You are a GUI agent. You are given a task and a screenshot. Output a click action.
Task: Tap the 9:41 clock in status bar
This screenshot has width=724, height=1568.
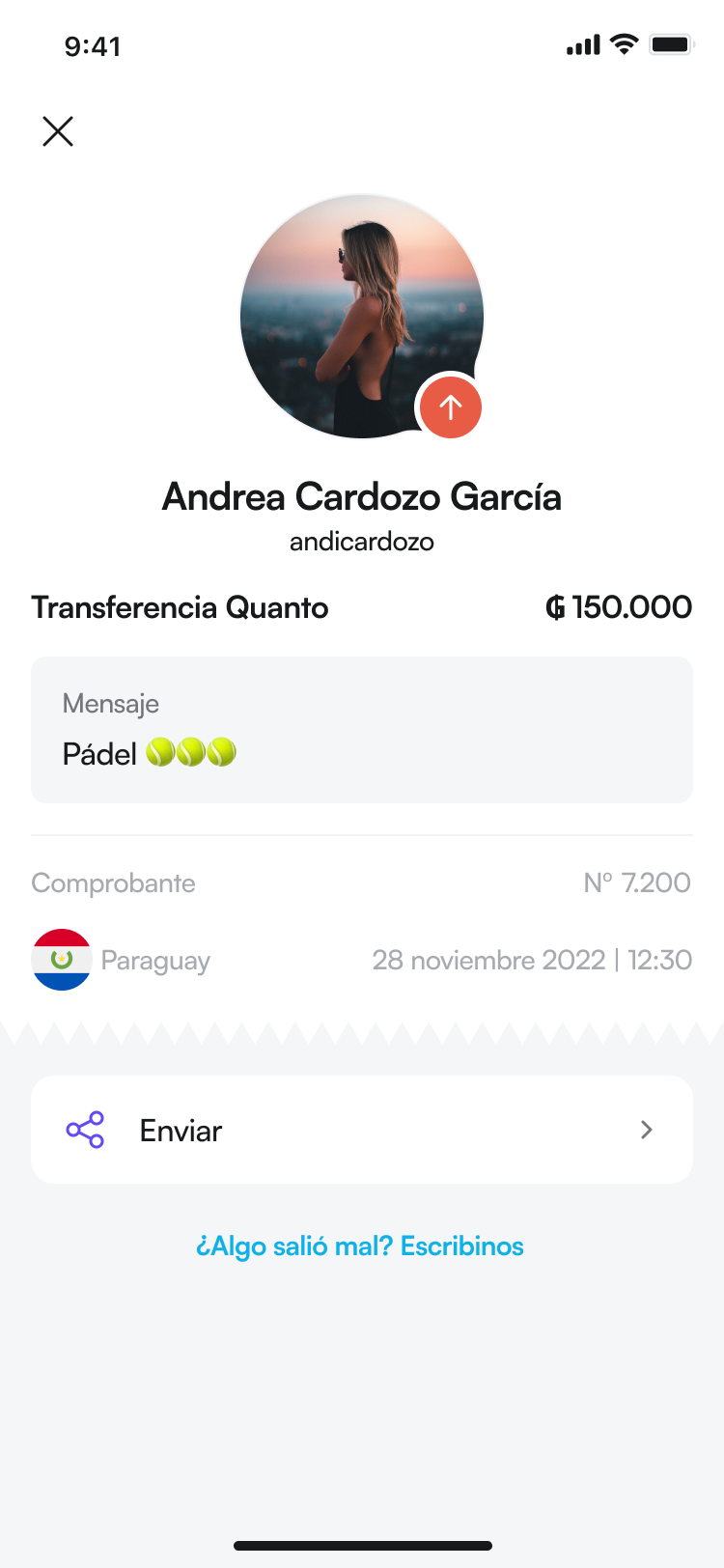tap(92, 44)
